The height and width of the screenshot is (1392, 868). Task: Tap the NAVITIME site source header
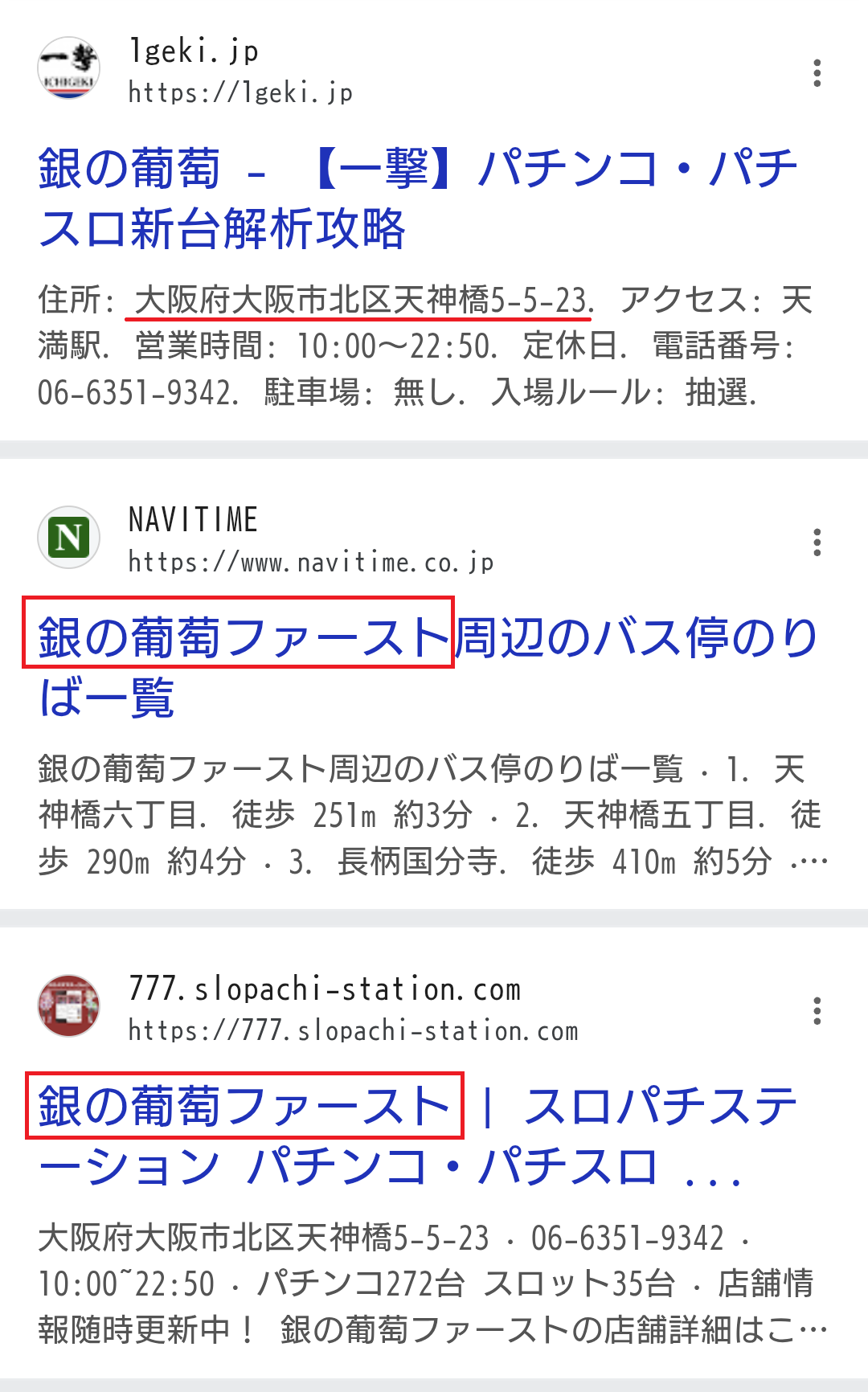click(266, 540)
